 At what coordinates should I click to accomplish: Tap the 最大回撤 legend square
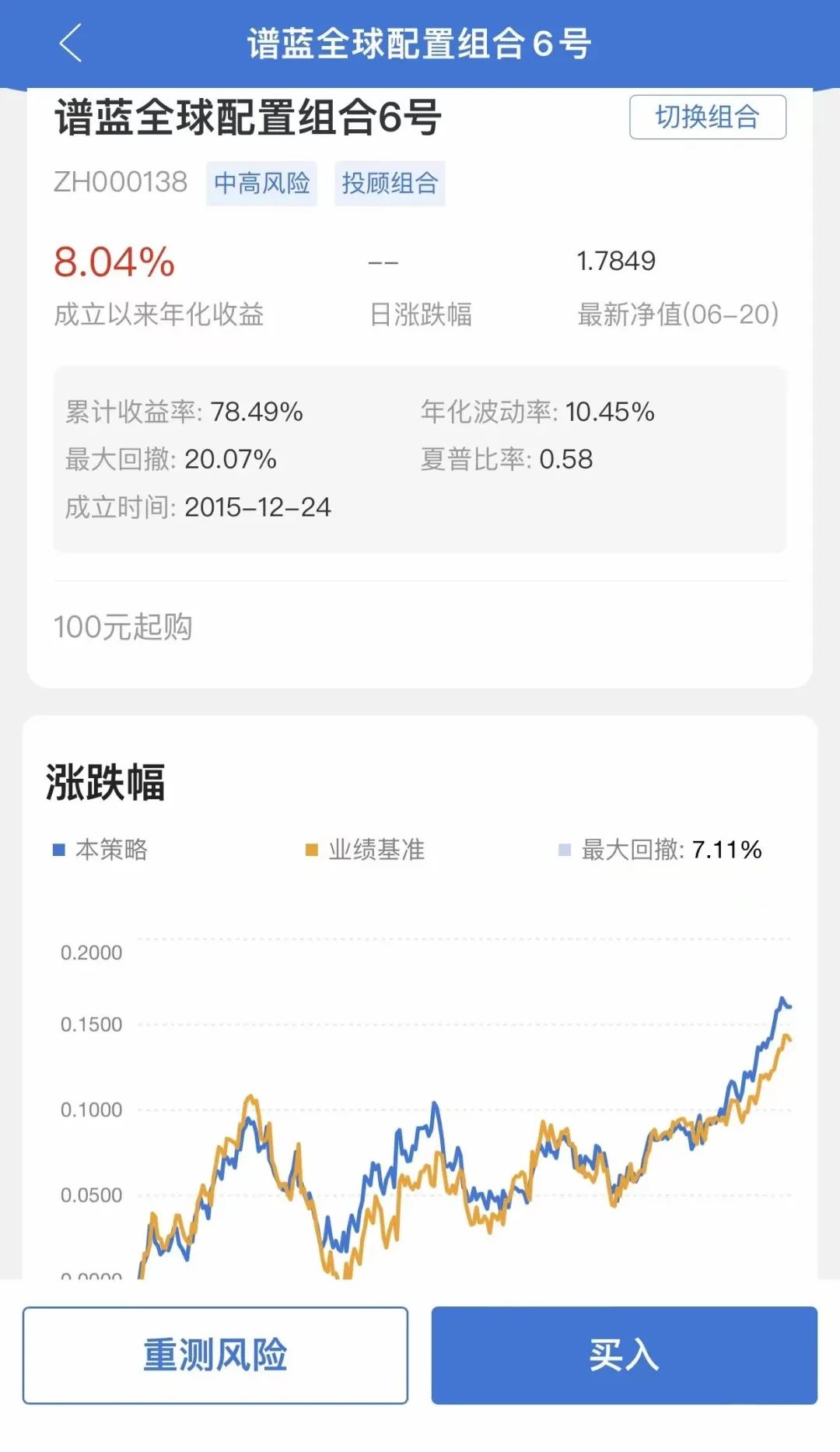tap(562, 850)
